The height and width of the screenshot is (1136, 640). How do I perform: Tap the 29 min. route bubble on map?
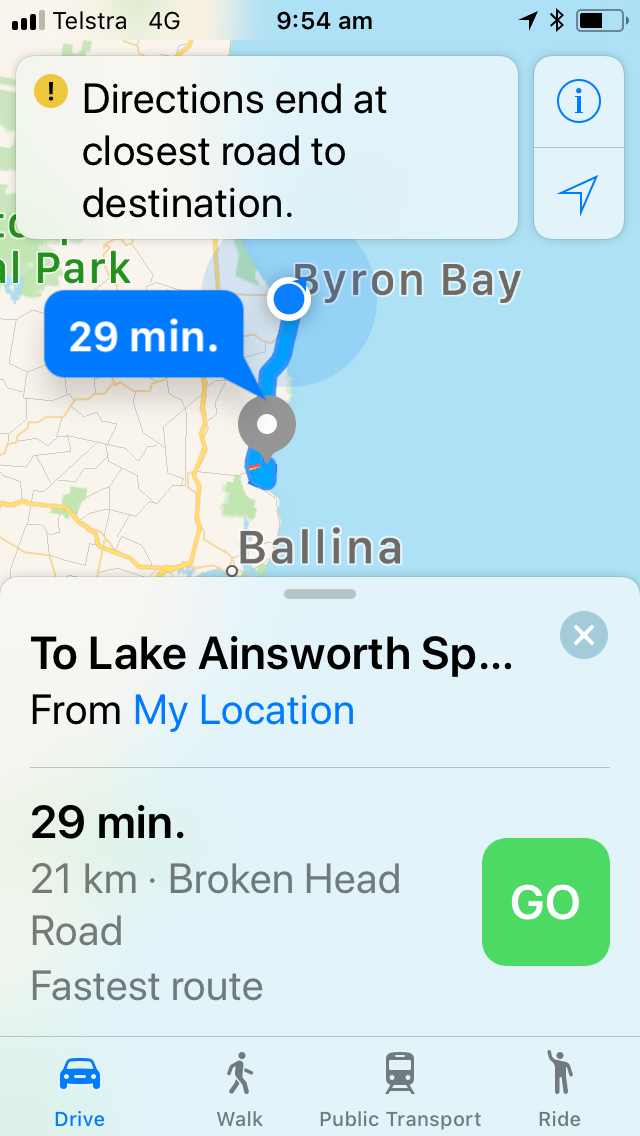(x=144, y=337)
